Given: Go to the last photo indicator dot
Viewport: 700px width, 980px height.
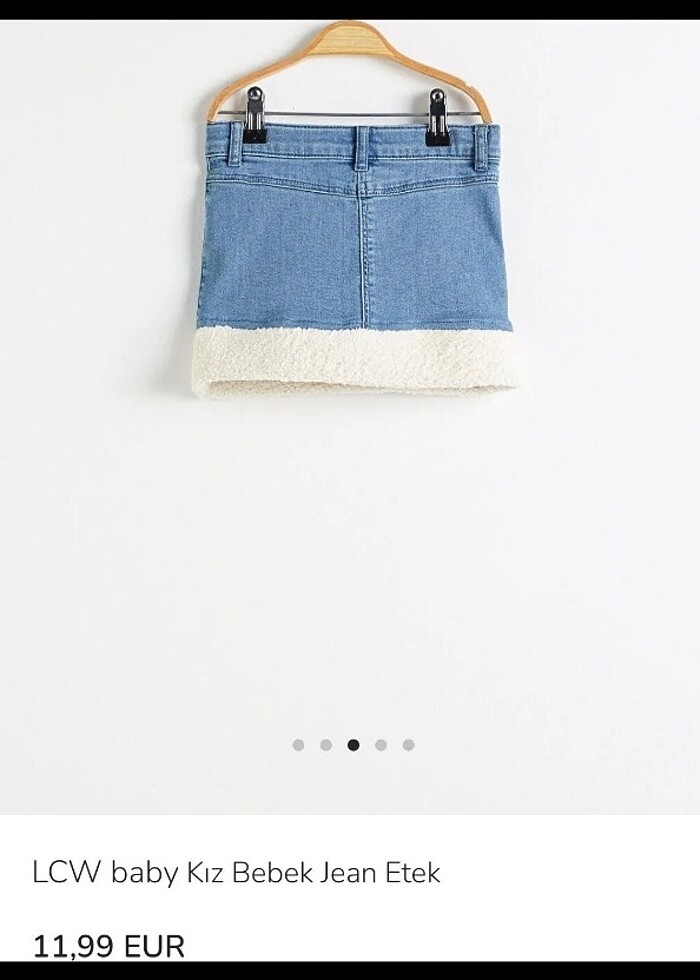Looking at the screenshot, I should point(408,745).
